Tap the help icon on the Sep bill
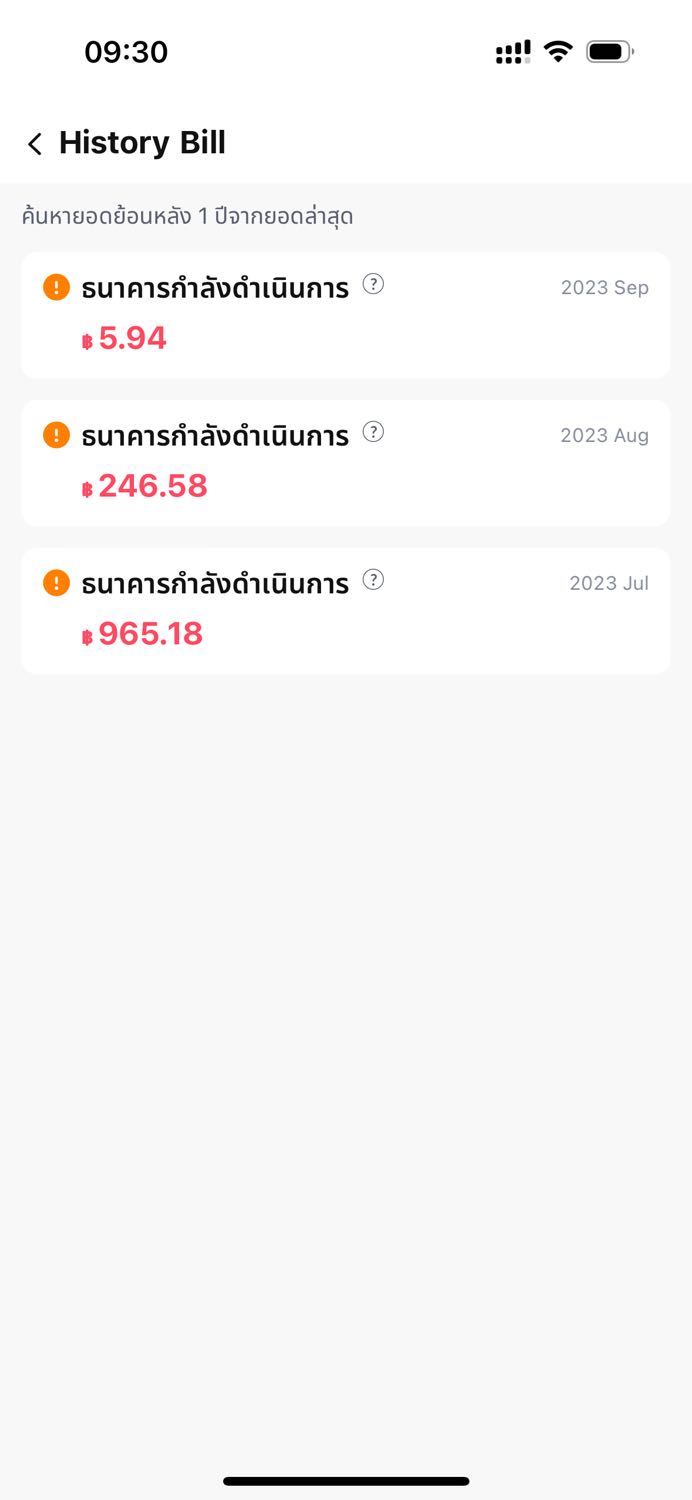Viewport: 692px width, 1500px height. 373,284
